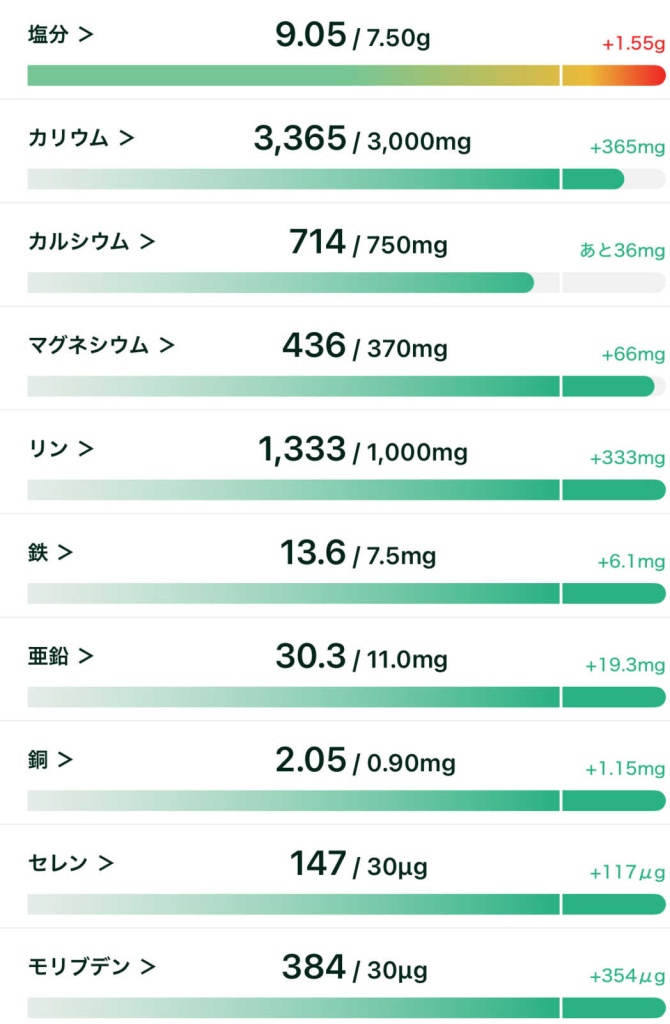
Task: Open モリブデン (molybdenum) details
Action: [92, 967]
